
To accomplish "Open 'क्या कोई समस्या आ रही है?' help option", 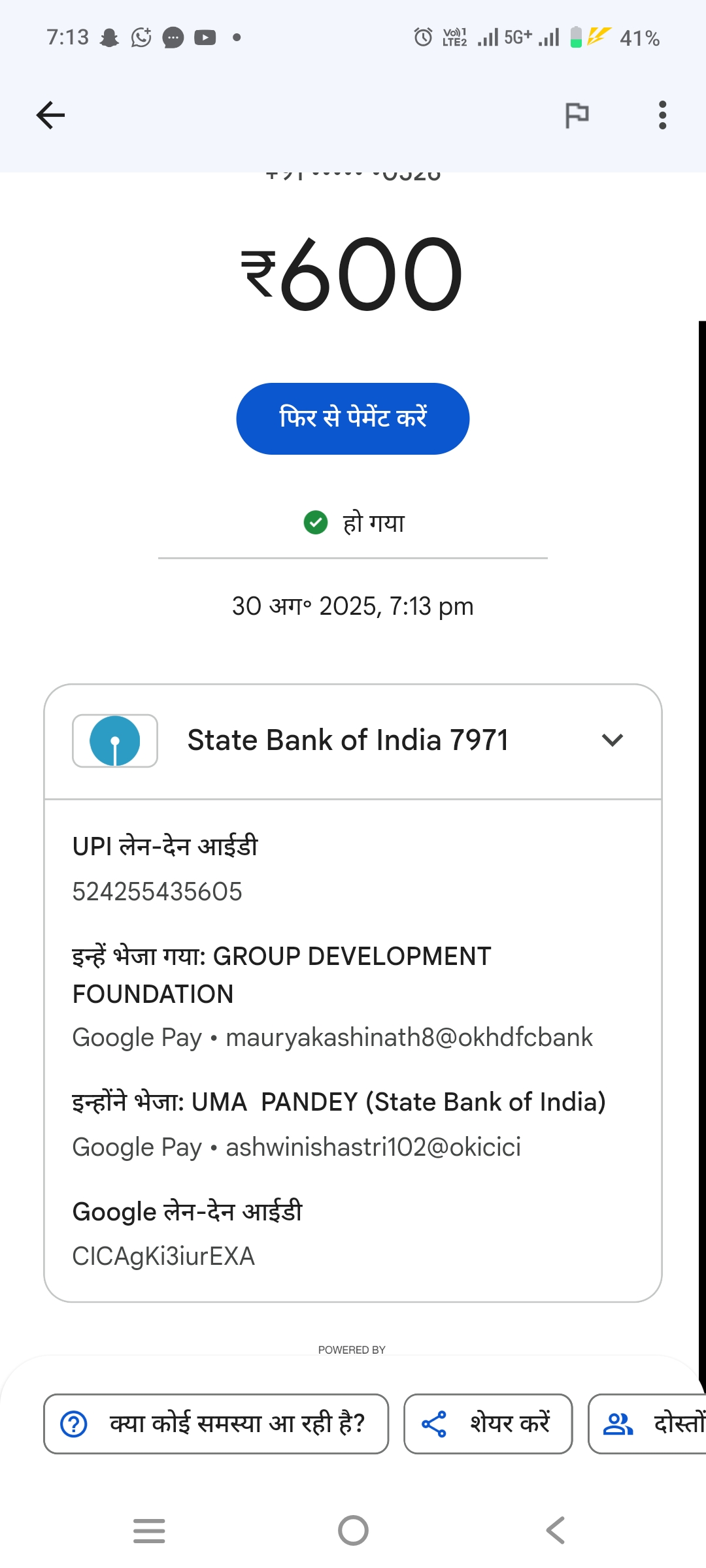I will 216,1424.
